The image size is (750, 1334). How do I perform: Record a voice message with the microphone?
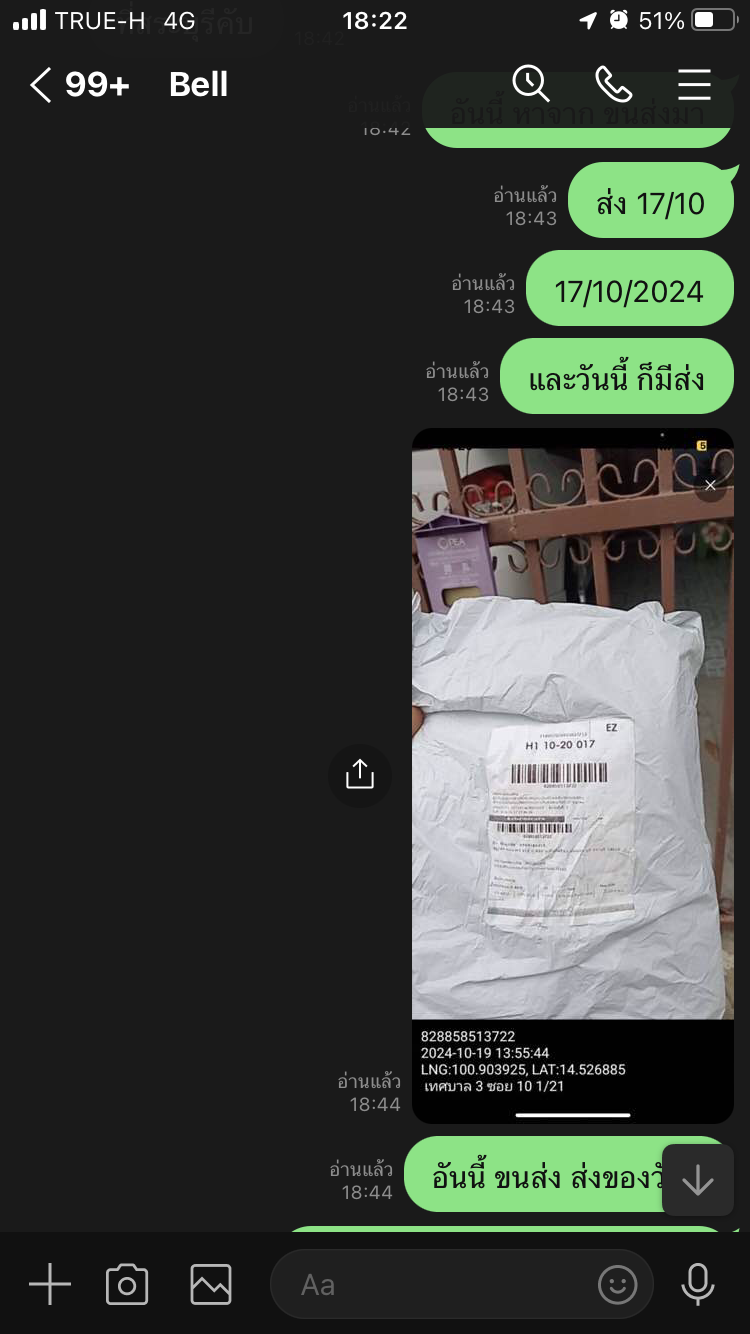click(697, 1284)
